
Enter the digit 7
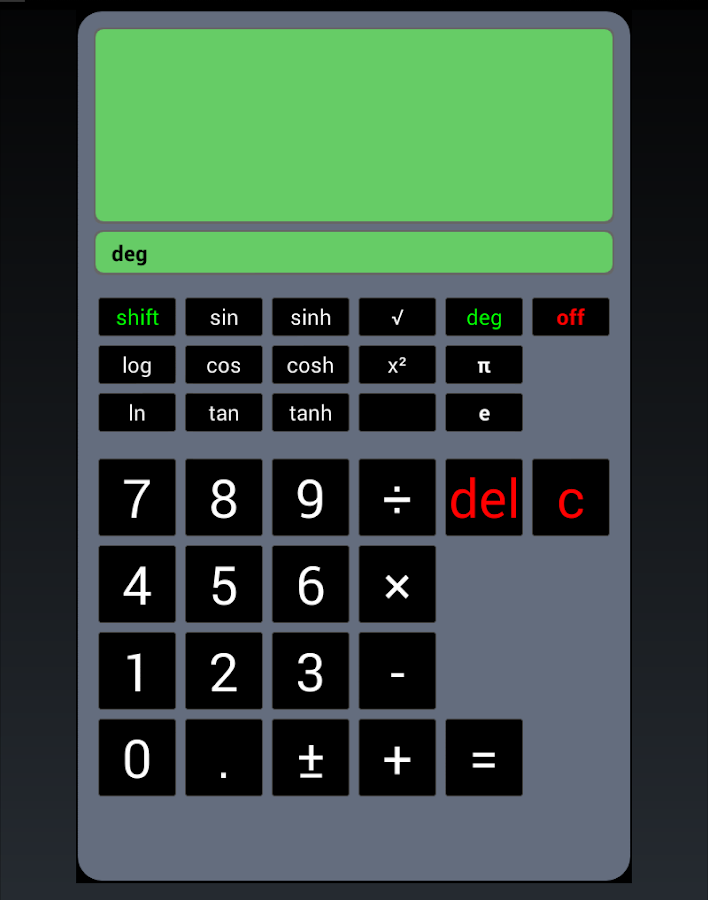[x=137, y=498]
